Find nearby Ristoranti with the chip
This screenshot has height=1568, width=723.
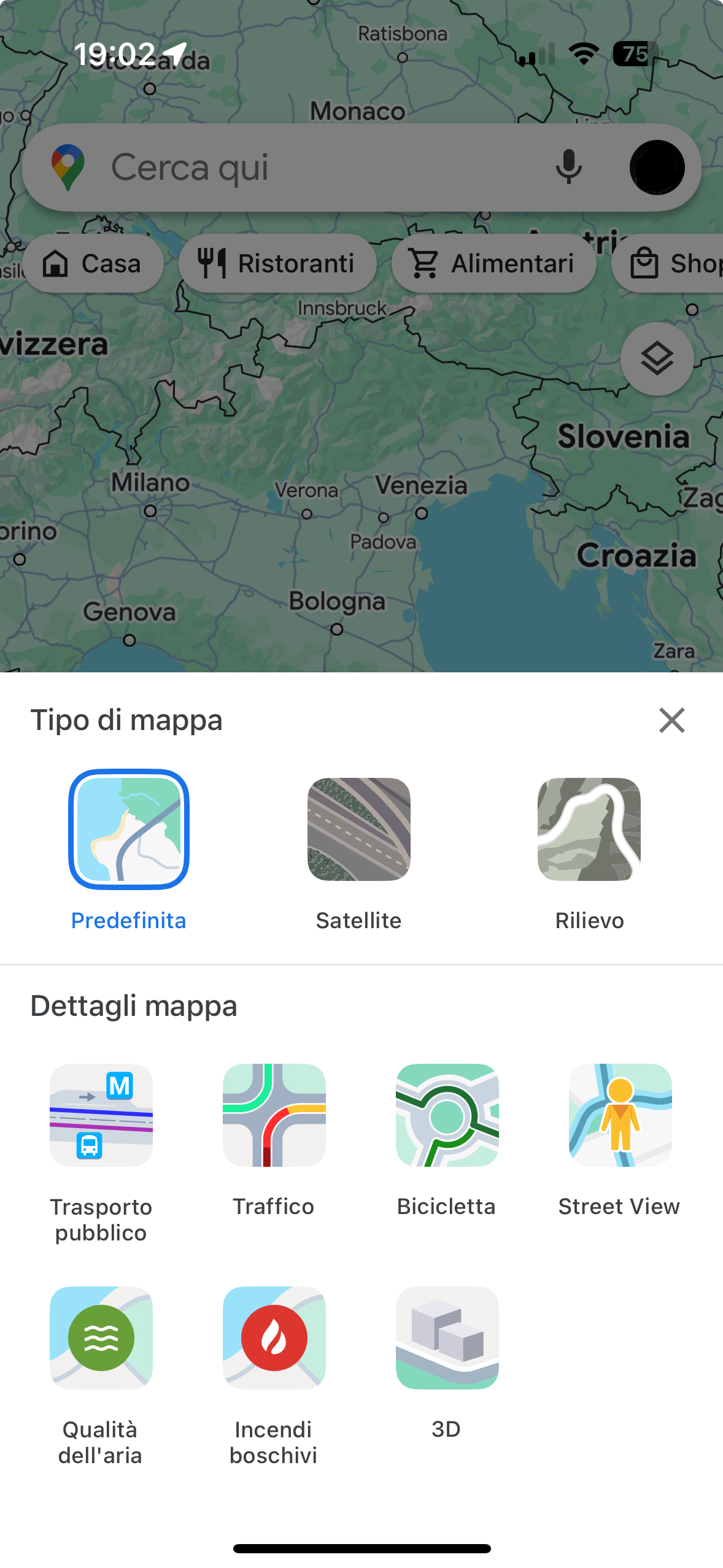coord(277,264)
